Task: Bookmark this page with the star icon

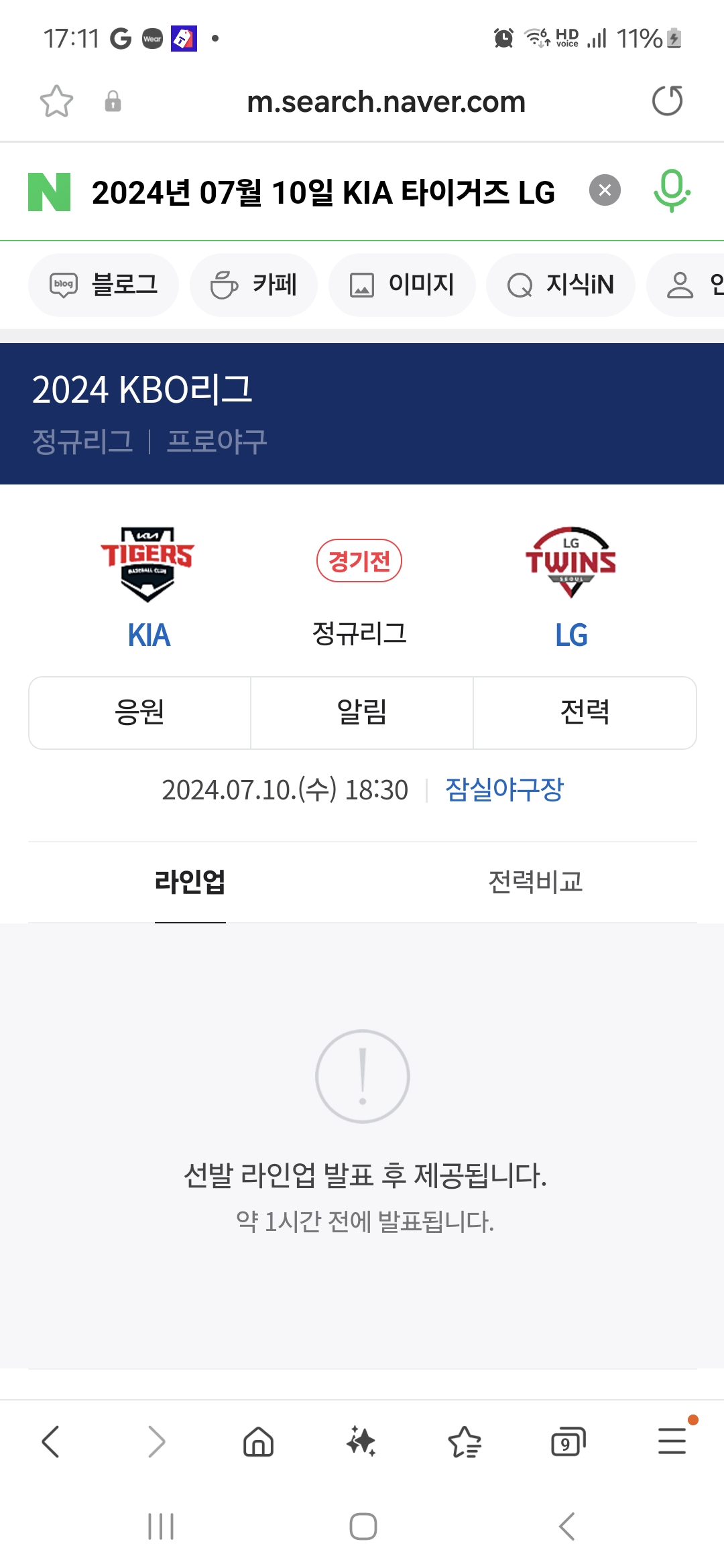Action: tap(56, 101)
